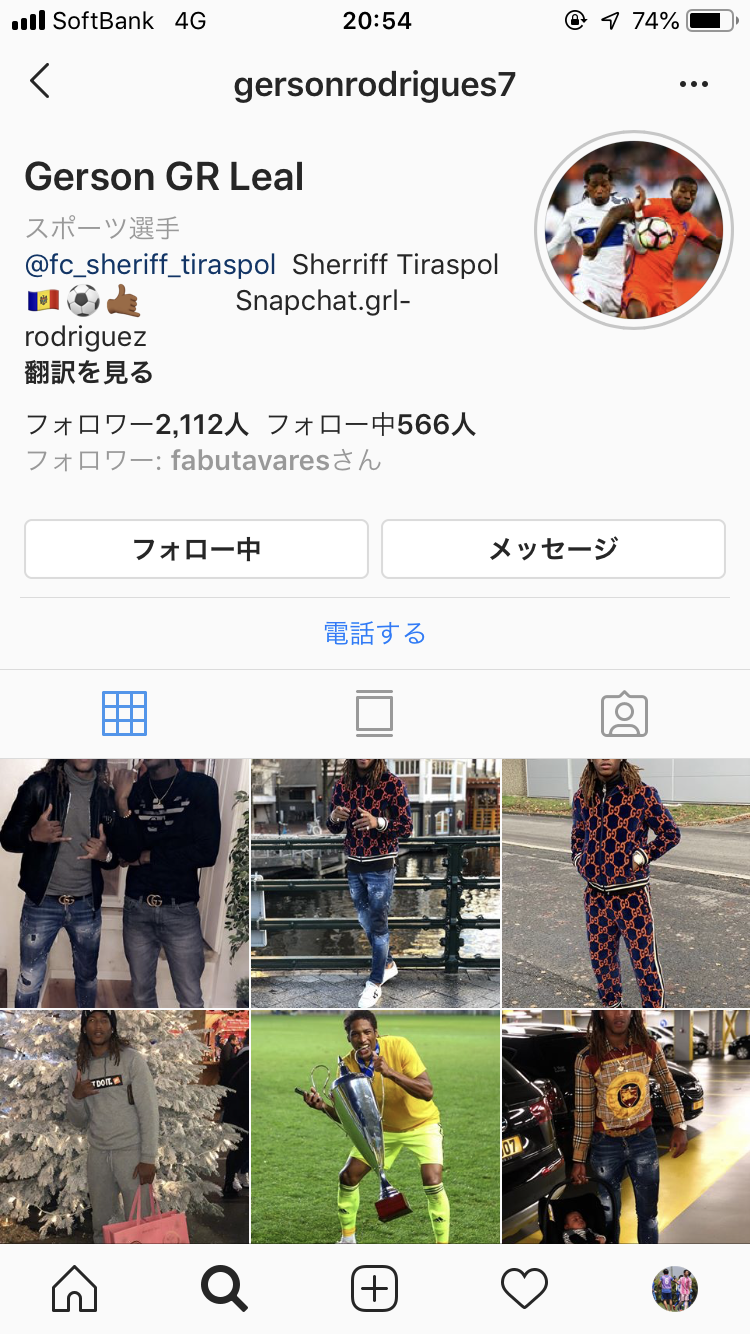
Task: Open the フォロー中 566人 following list
Action: [x=371, y=425]
